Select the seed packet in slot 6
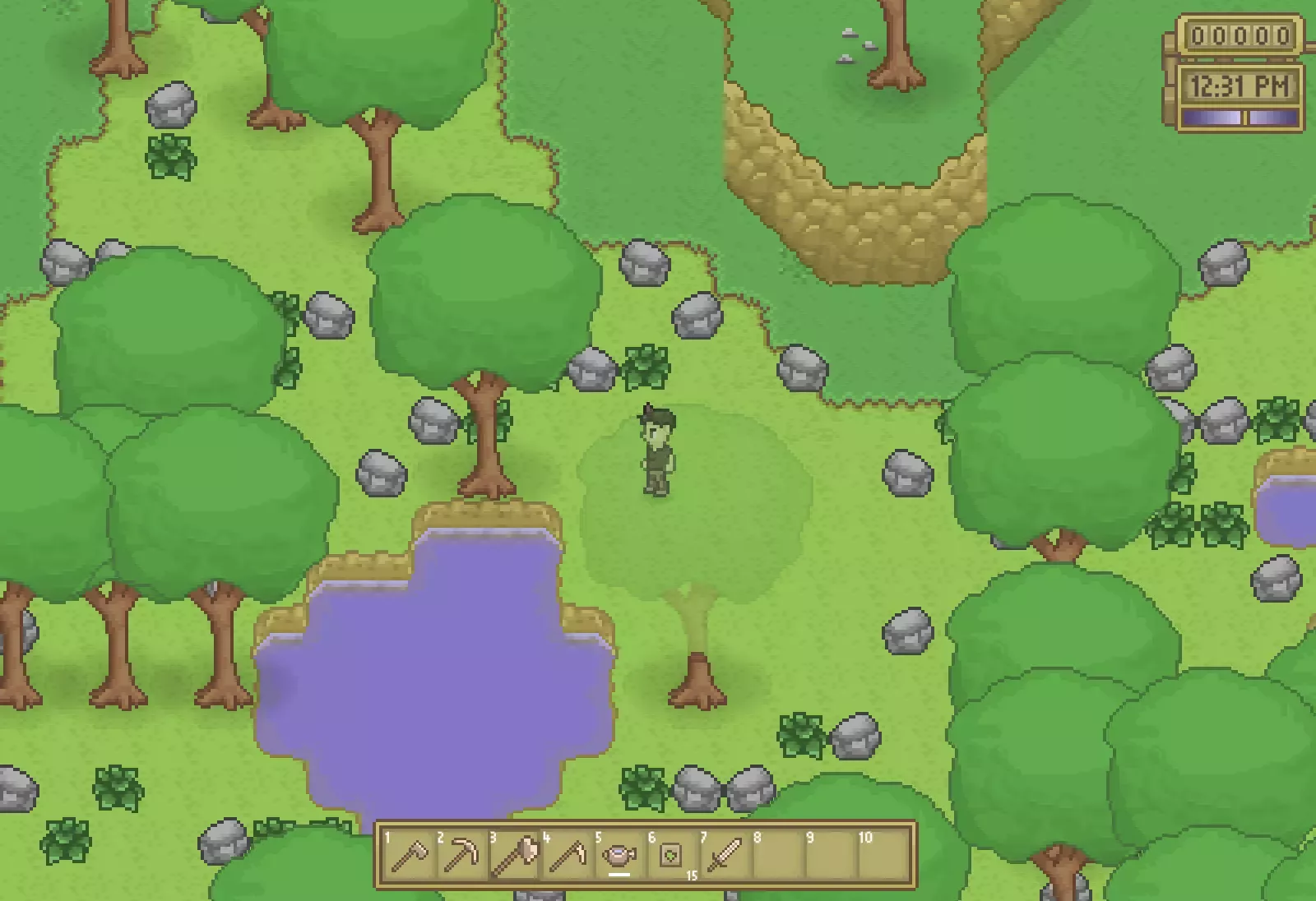Screen dimensions: 1316x901 tap(672, 856)
